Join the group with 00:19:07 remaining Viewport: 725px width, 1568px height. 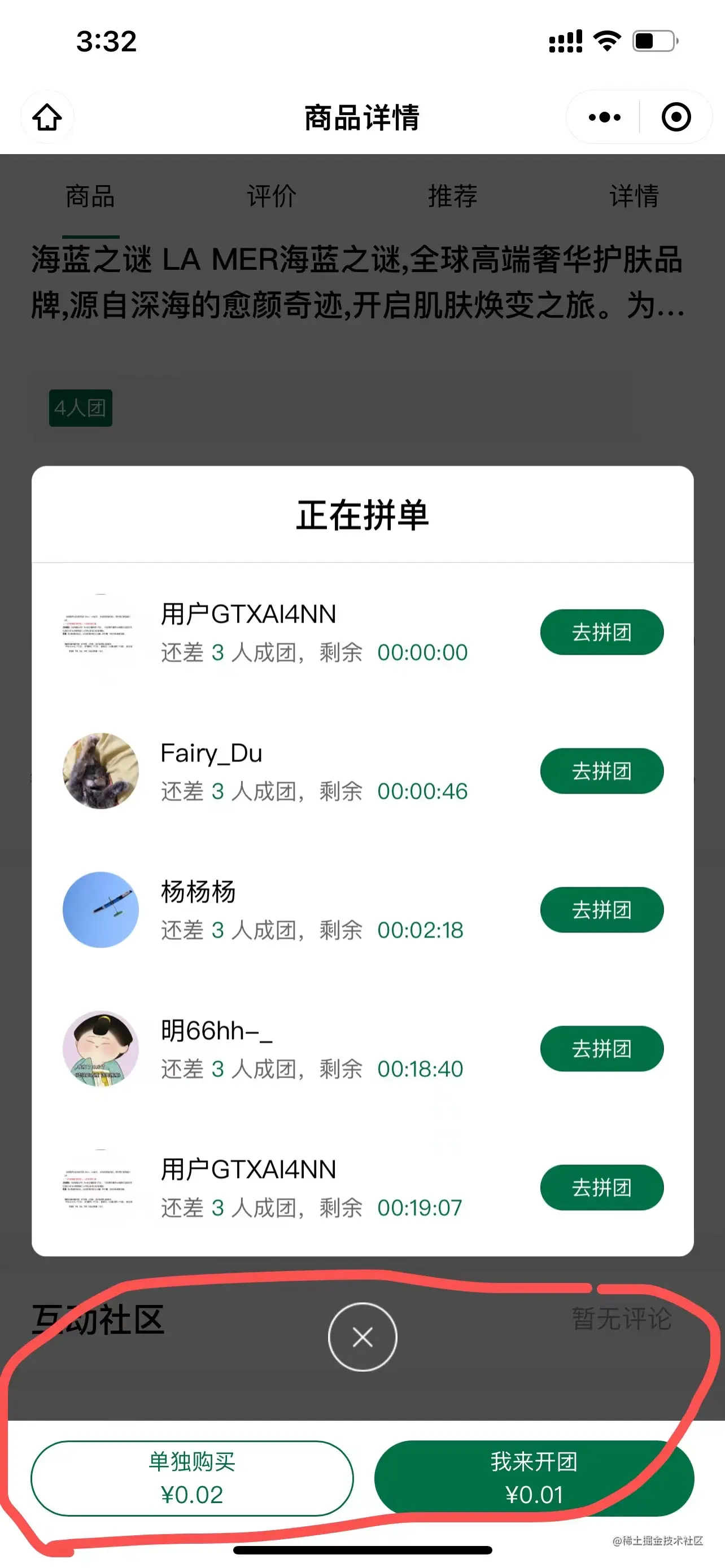601,1188
